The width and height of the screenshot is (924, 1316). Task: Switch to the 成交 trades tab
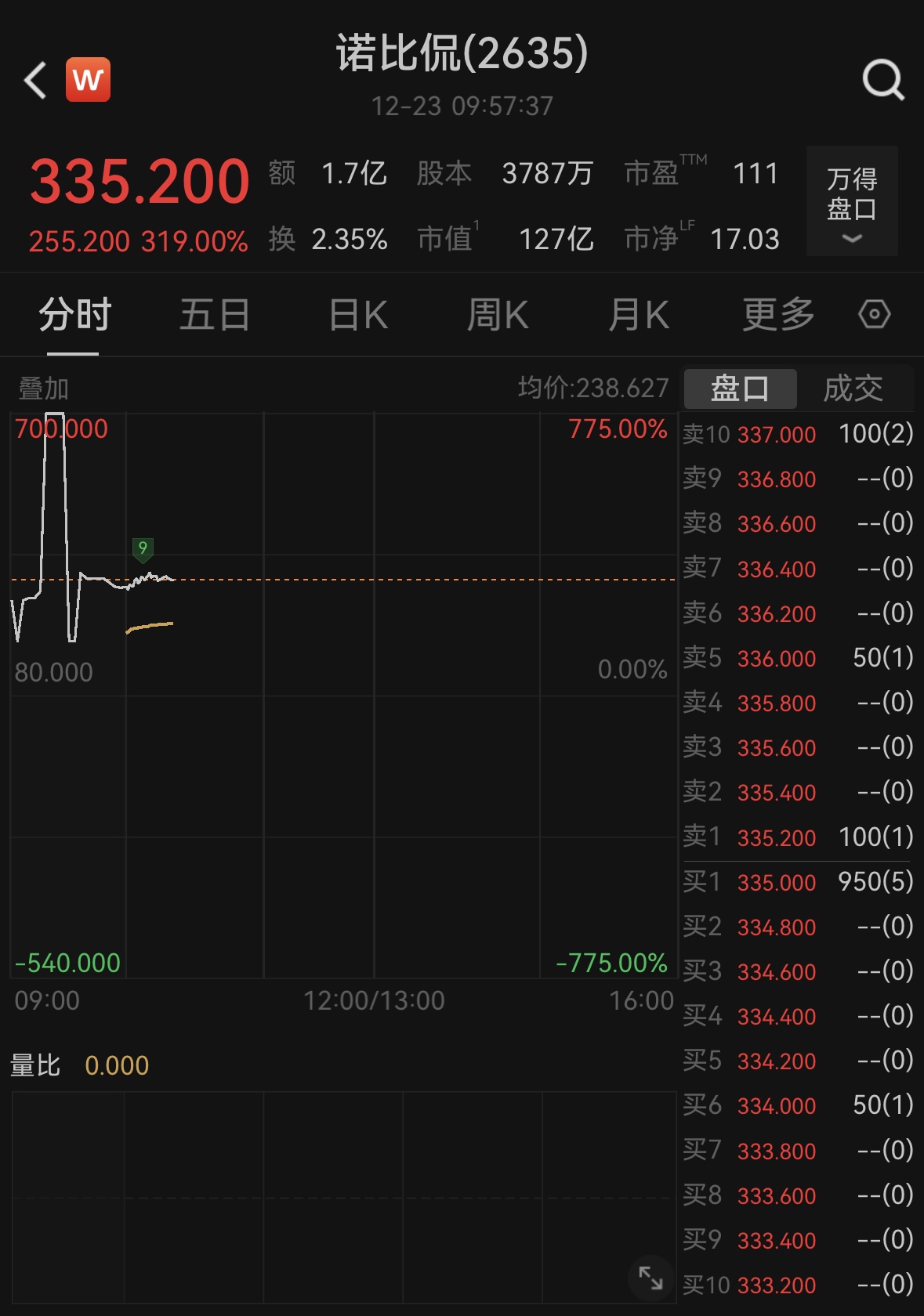pyautogui.click(x=853, y=389)
